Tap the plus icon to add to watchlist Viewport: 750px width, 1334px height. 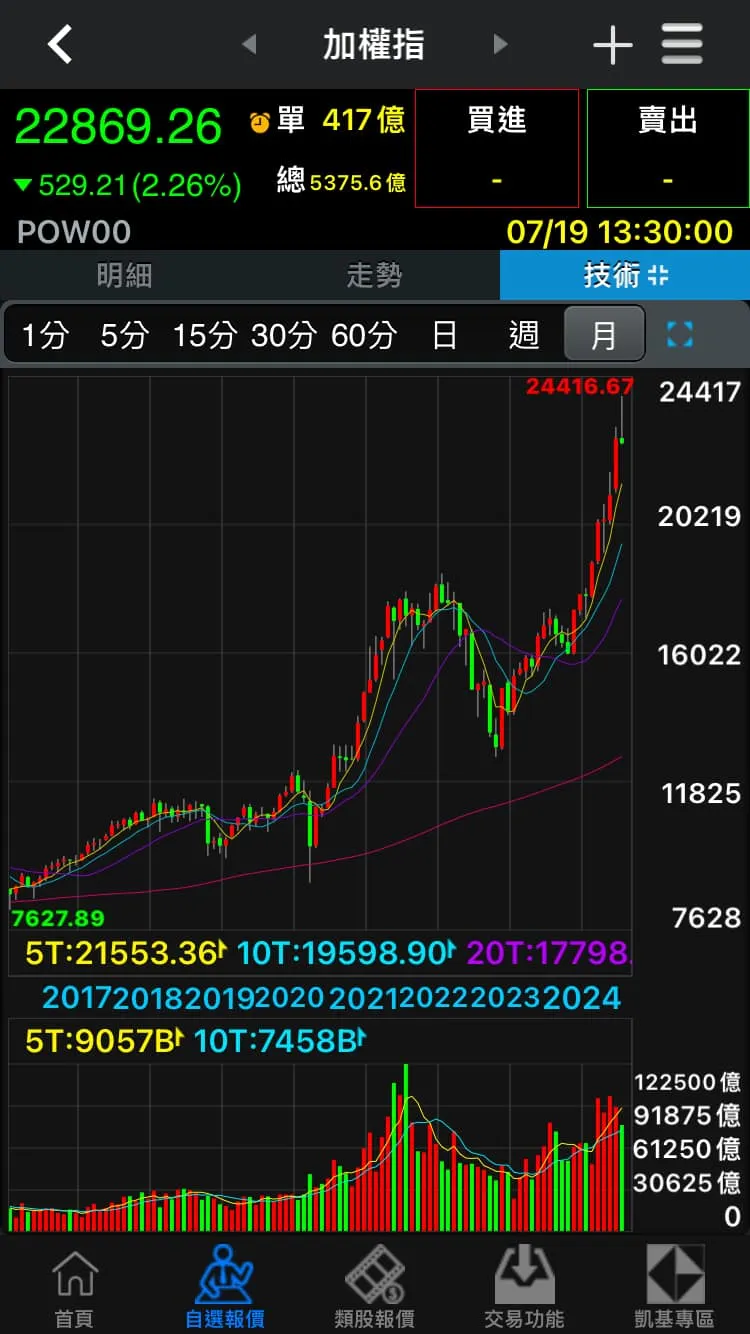point(612,46)
